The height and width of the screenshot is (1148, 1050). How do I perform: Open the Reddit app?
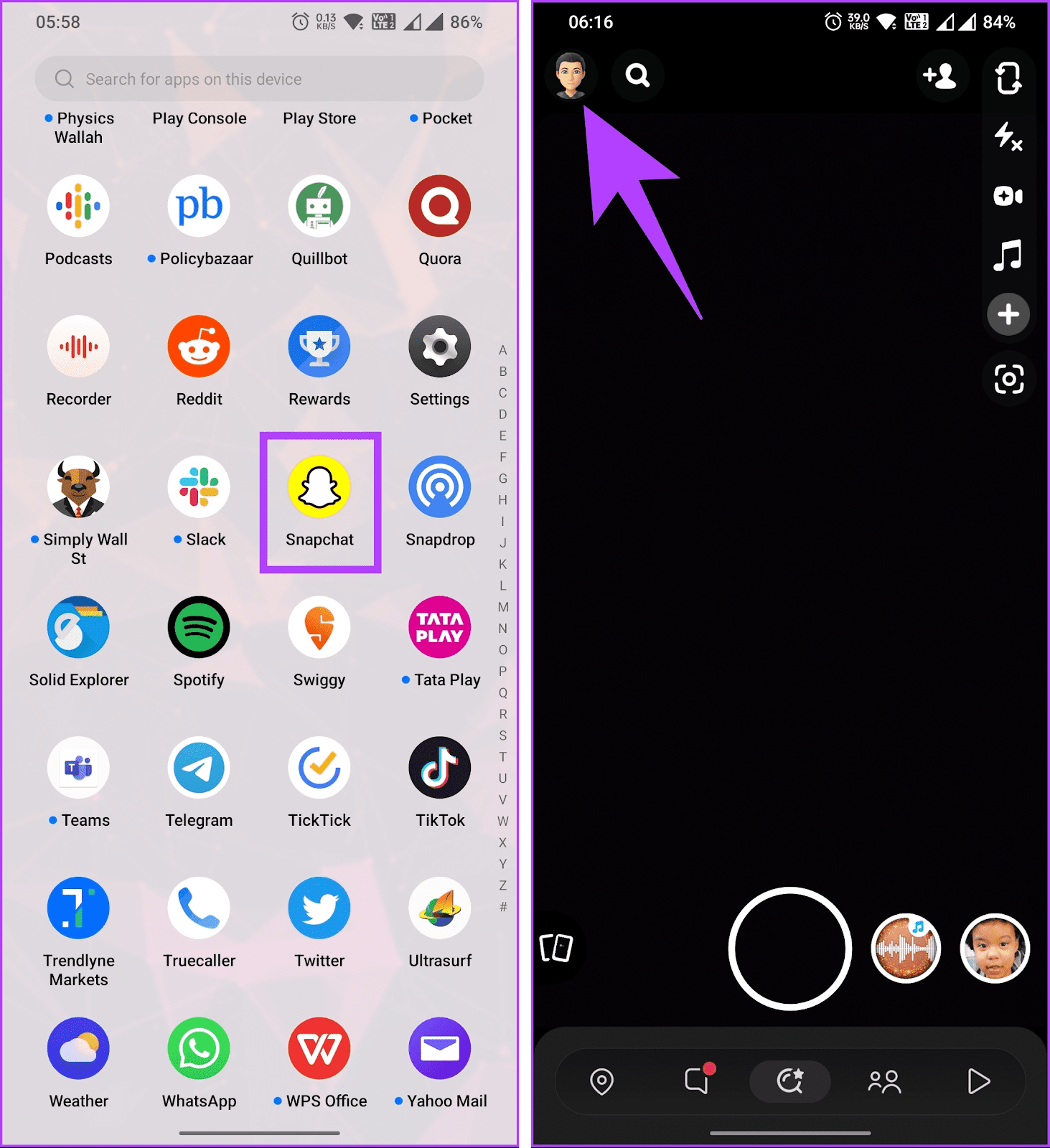[x=199, y=347]
